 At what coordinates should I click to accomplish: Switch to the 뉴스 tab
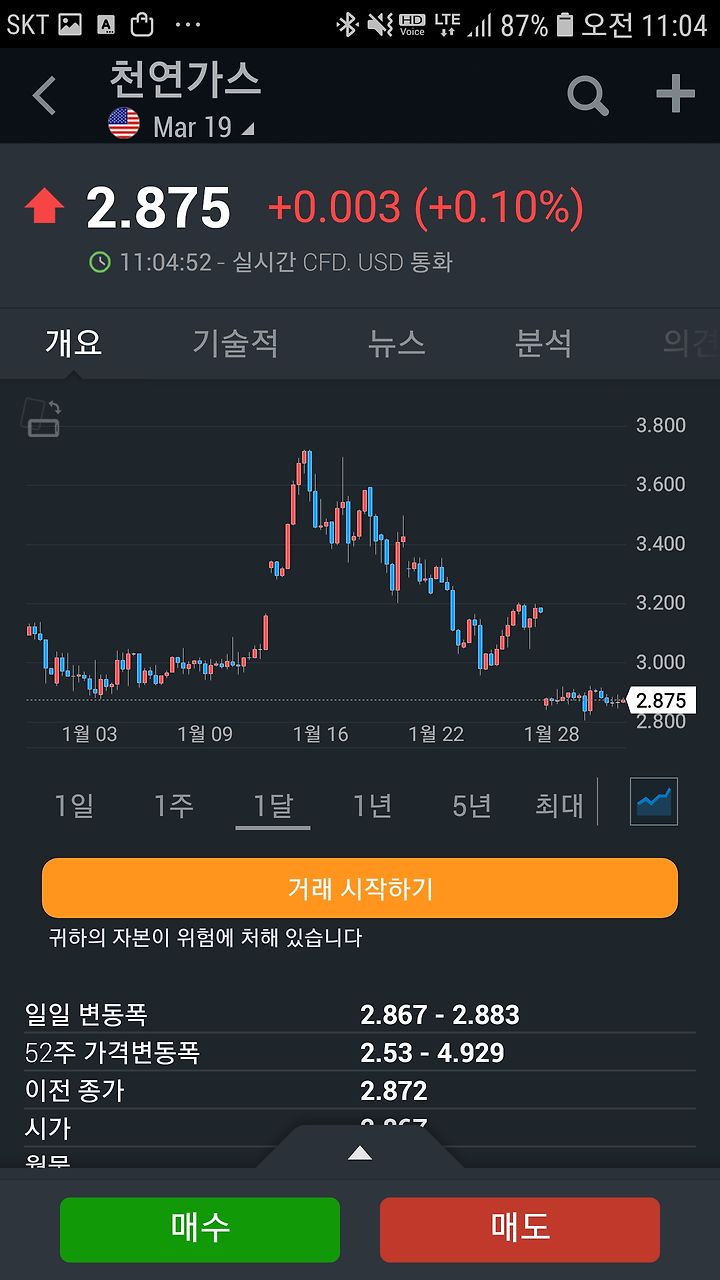397,343
